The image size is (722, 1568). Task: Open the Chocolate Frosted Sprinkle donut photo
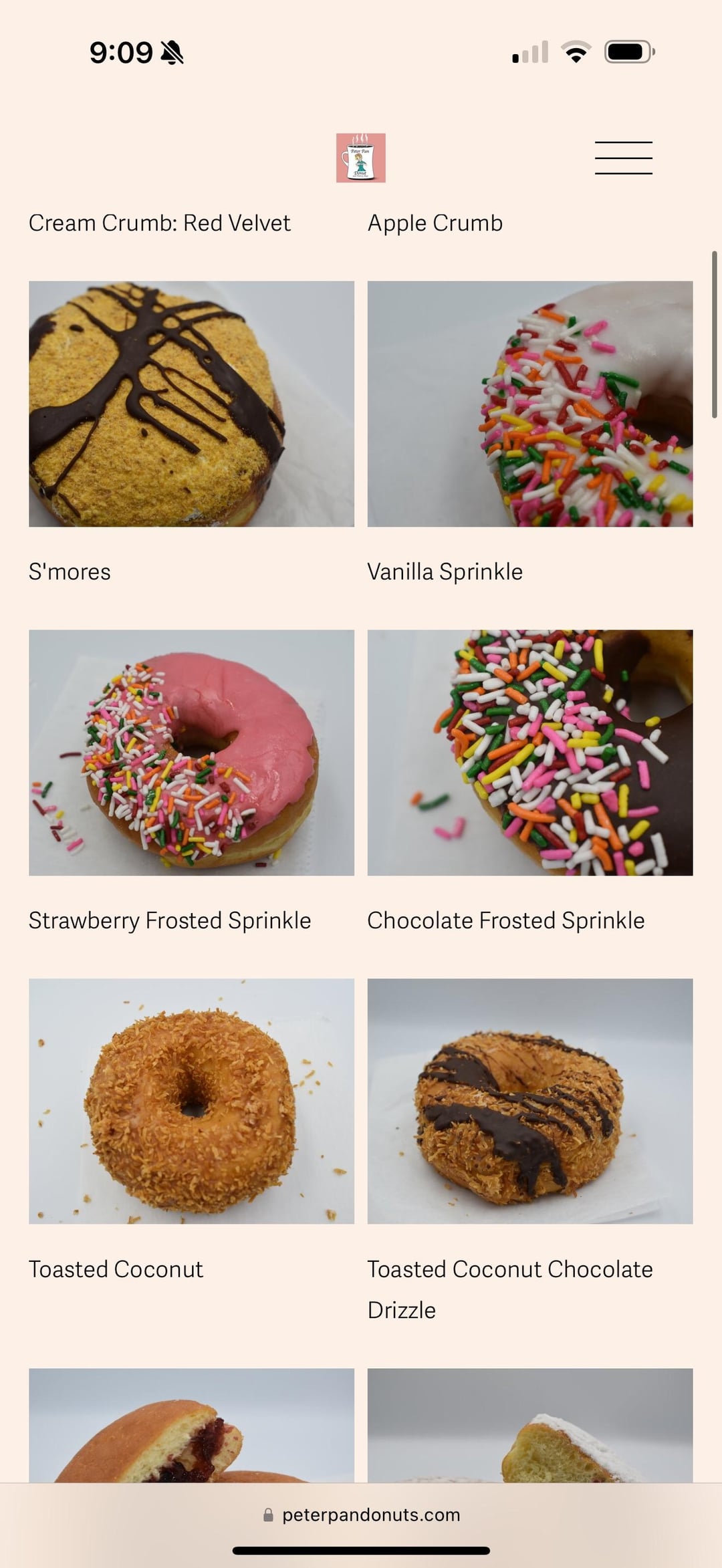click(529, 753)
